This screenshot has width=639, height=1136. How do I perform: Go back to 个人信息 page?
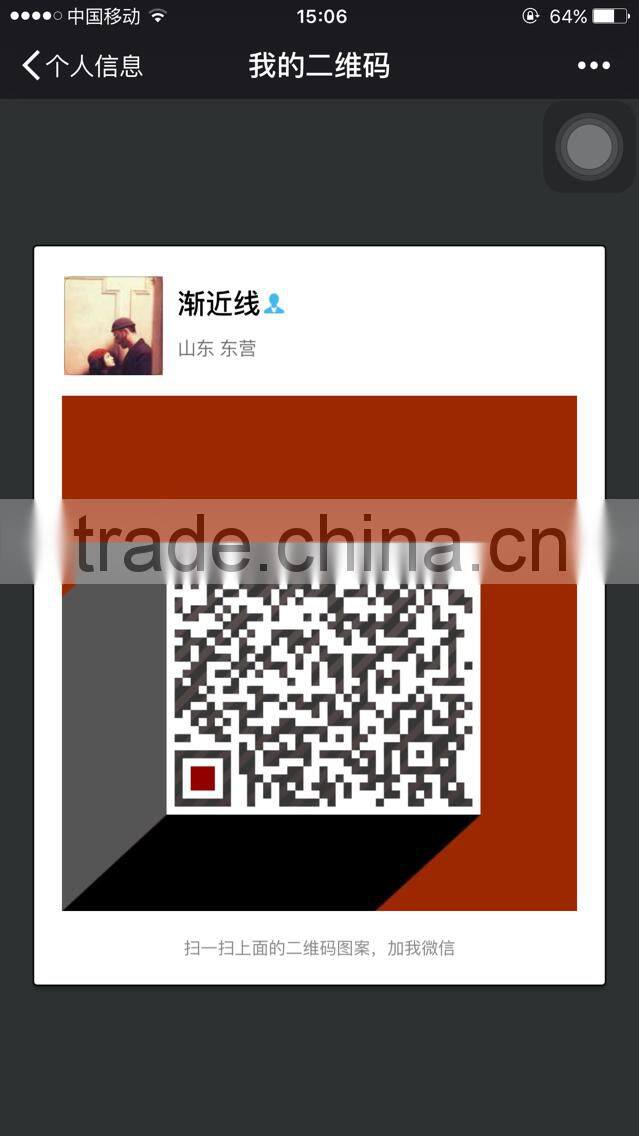tap(82, 66)
